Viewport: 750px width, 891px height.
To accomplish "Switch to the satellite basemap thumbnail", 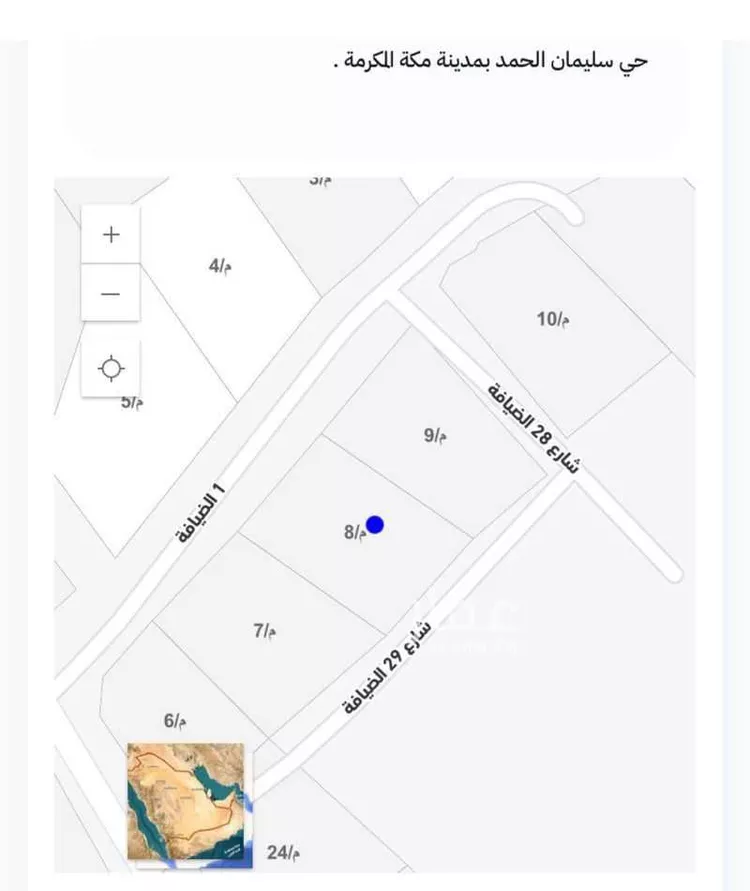I will [x=186, y=802].
